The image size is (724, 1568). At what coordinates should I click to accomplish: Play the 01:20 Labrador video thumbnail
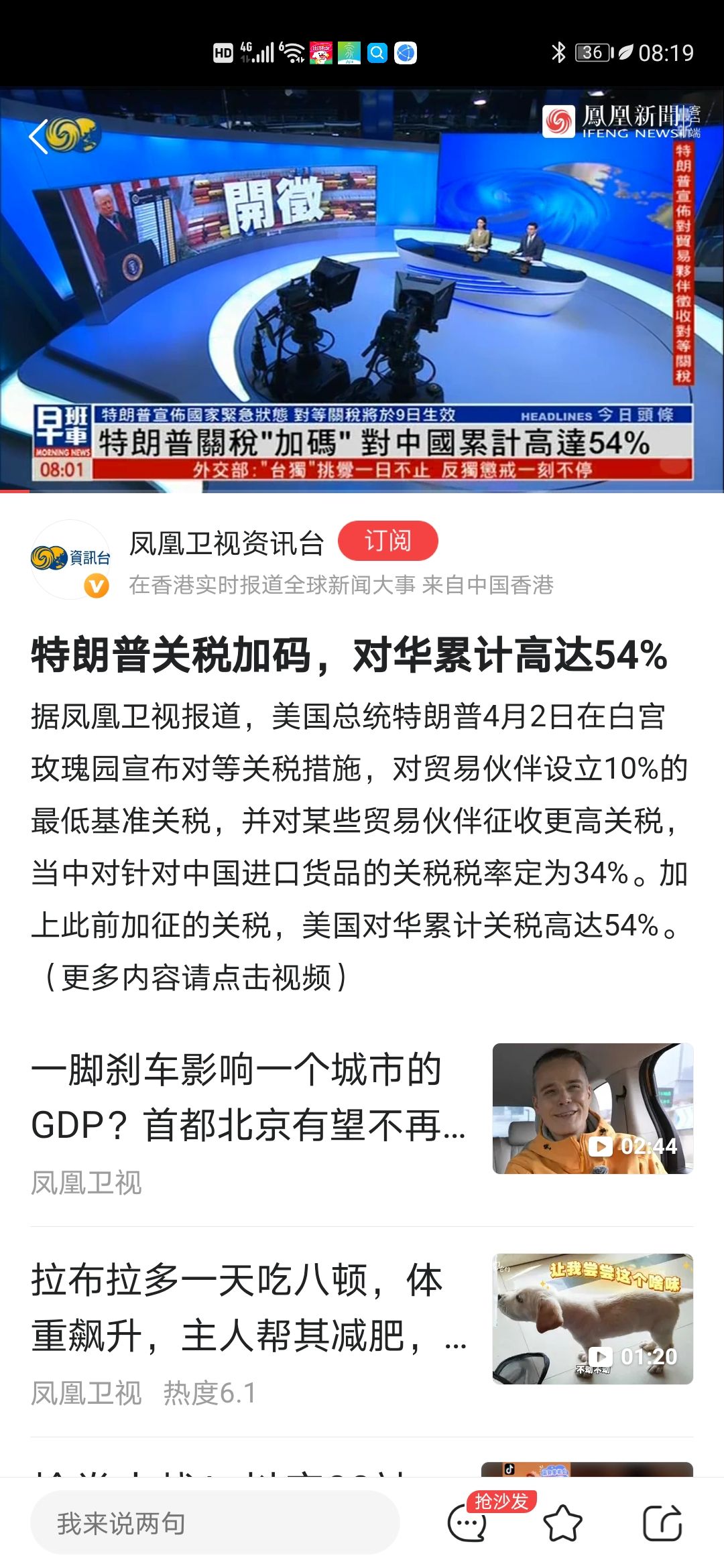coord(593,1319)
